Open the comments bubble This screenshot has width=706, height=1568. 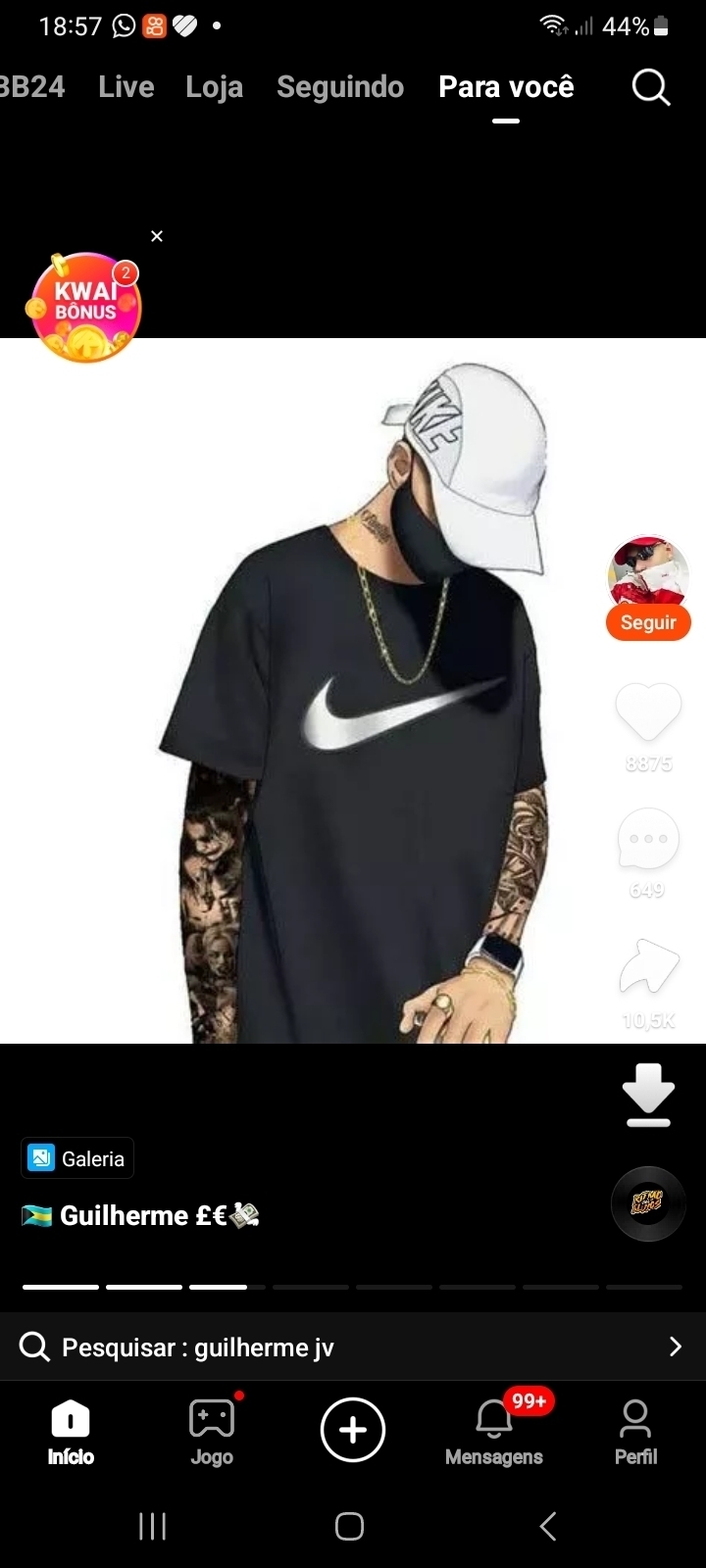pos(648,840)
